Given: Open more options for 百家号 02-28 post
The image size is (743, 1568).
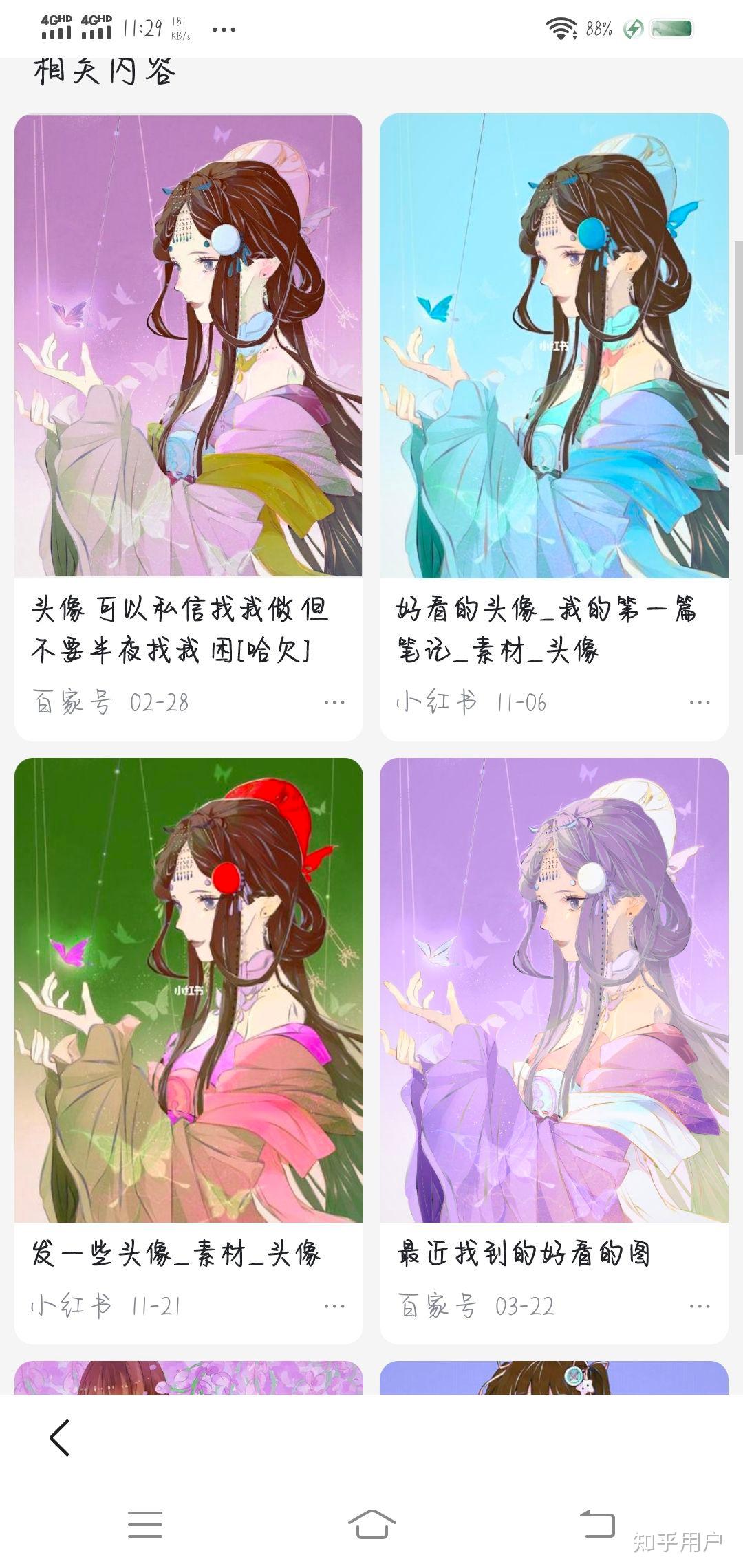Looking at the screenshot, I should pyautogui.click(x=334, y=703).
